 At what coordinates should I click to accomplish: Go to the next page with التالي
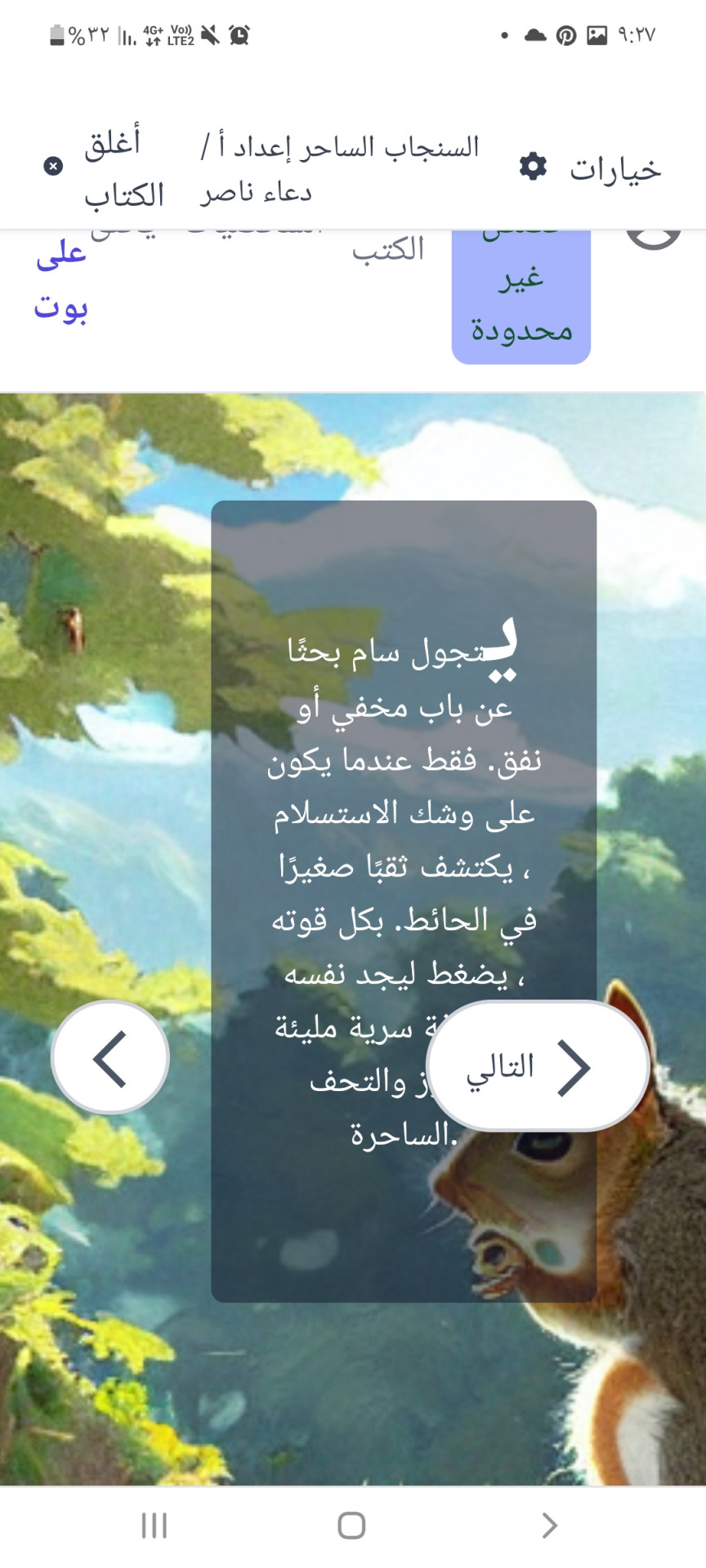[538, 1067]
